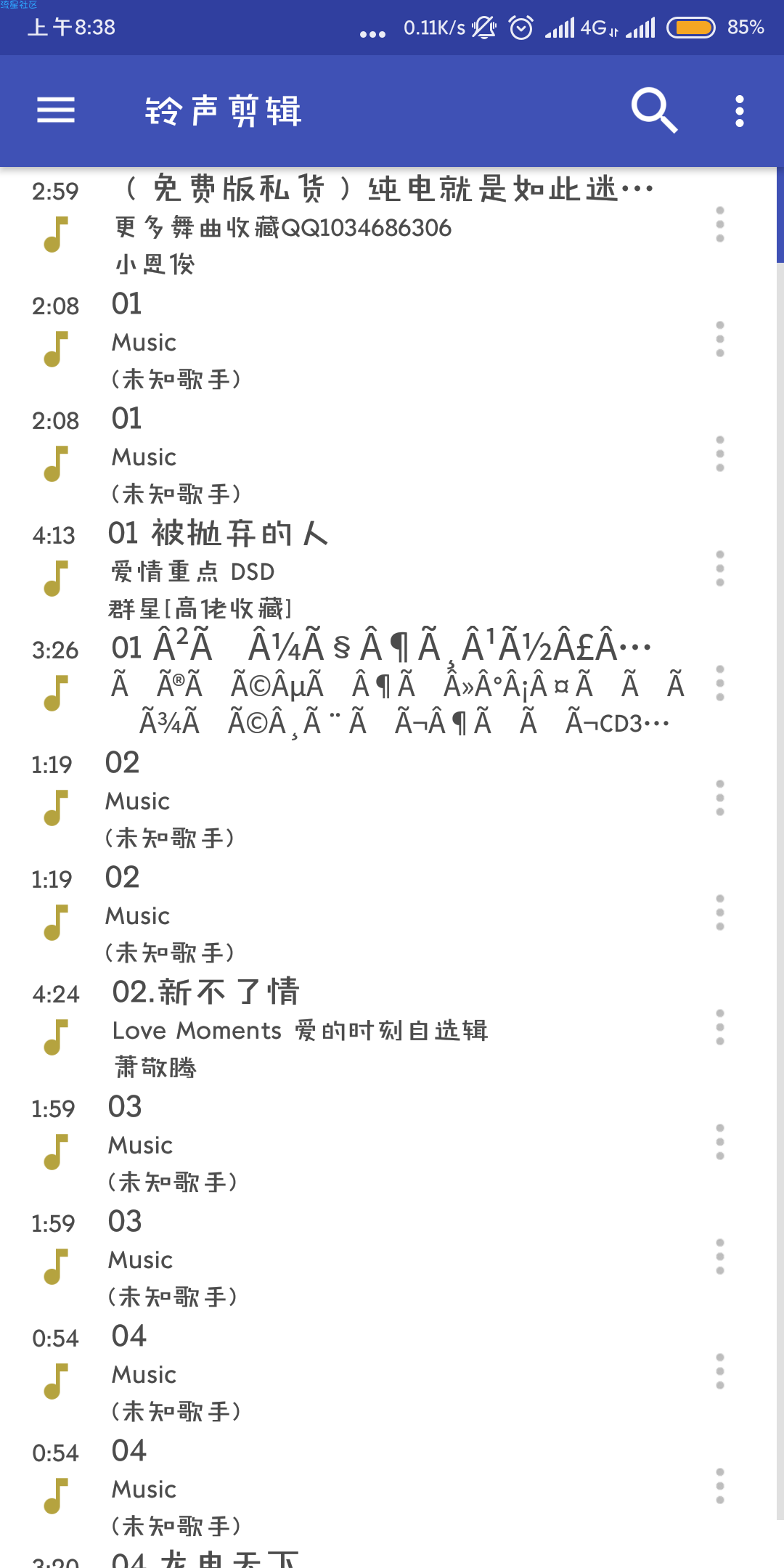Show options for 纯电就是如此迷 track
The width and height of the screenshot is (784, 1568).
719,224
